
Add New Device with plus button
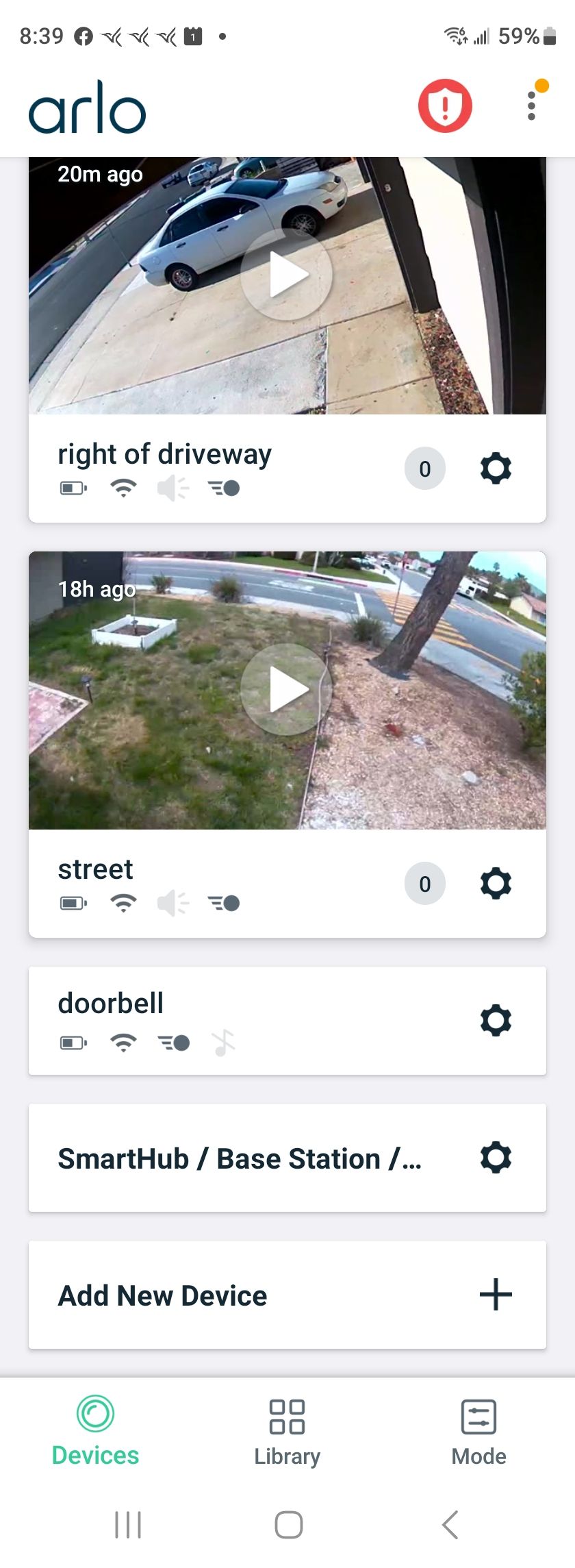pyautogui.click(x=496, y=1295)
